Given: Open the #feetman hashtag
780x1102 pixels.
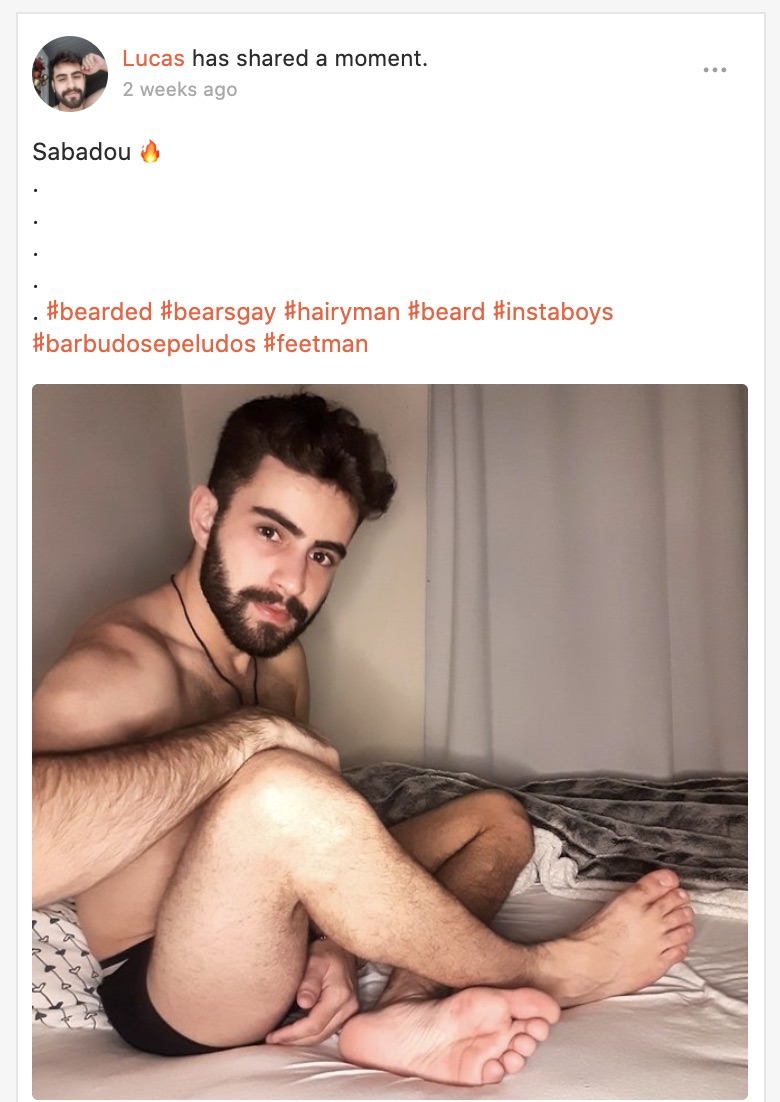Looking at the screenshot, I should tap(316, 344).
